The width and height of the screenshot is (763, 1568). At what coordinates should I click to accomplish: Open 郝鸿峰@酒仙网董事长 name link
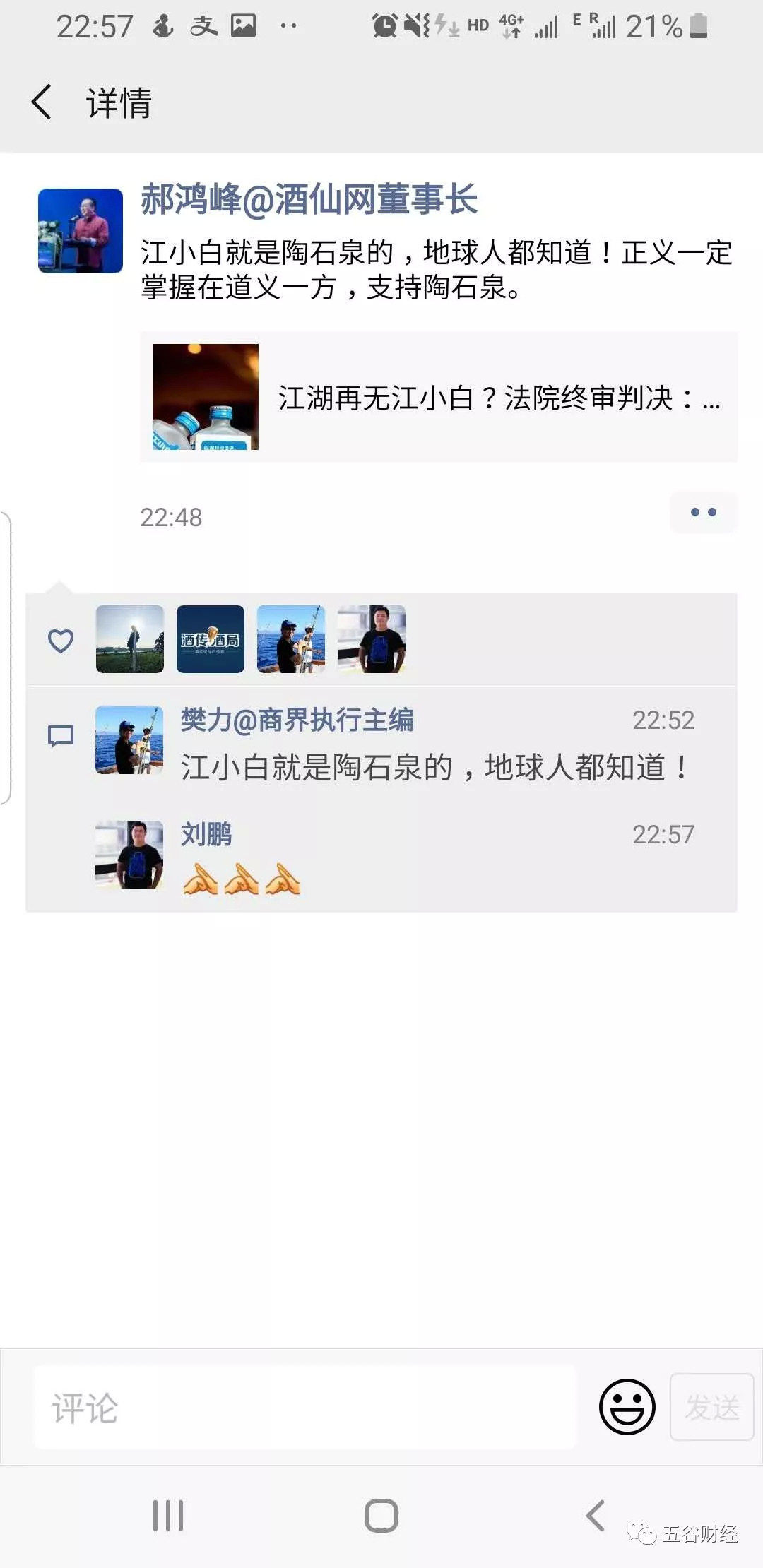coord(309,199)
